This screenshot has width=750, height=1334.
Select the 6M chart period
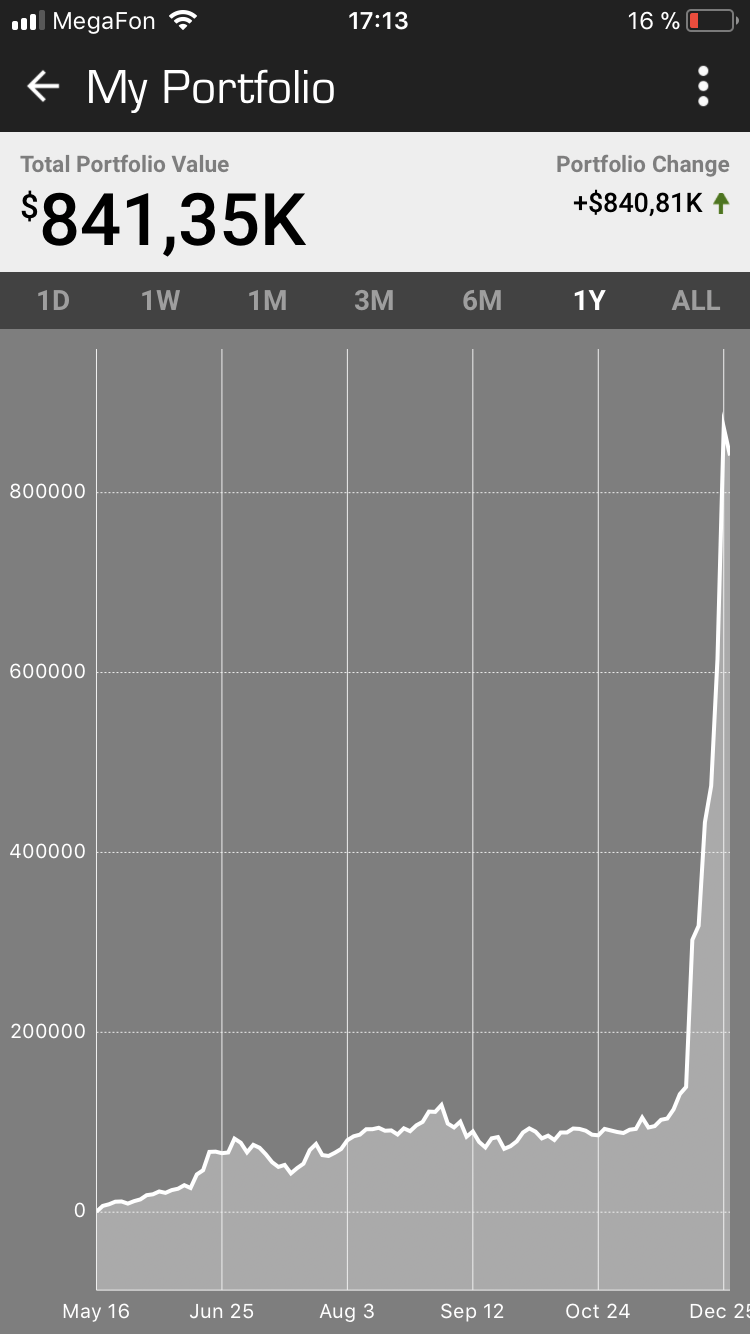482,301
